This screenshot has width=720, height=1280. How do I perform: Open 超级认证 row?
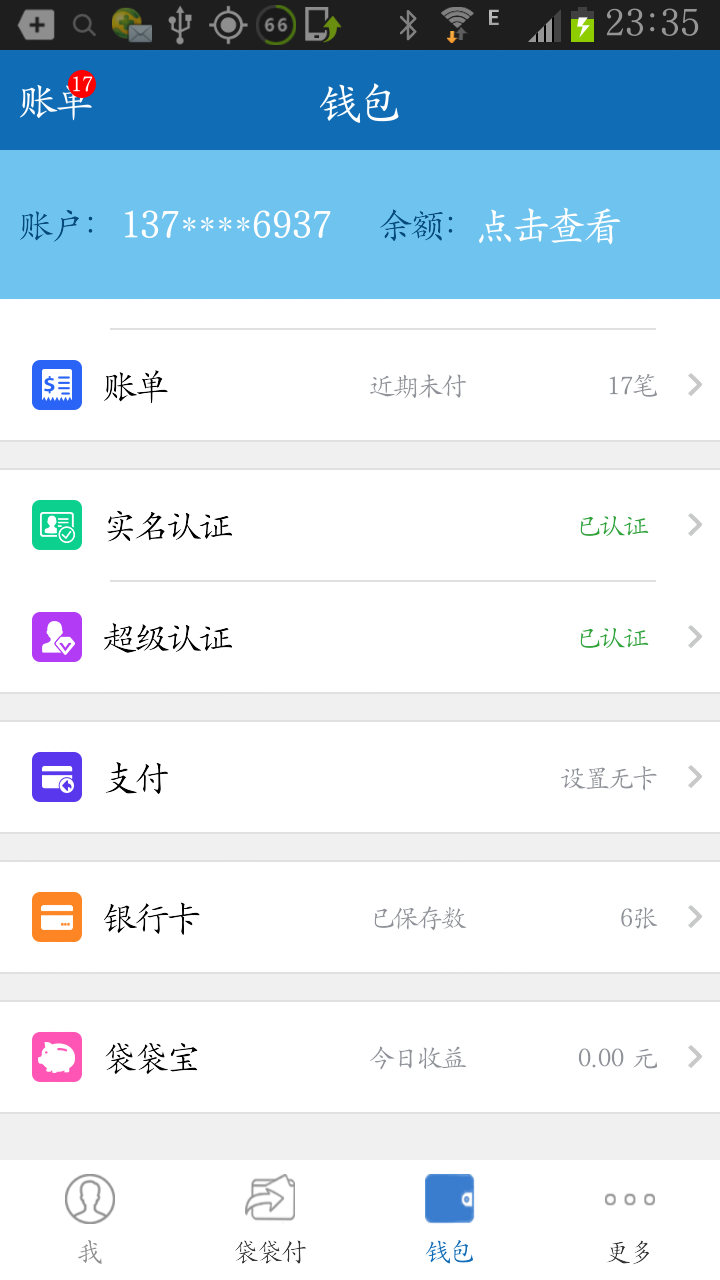coord(360,638)
